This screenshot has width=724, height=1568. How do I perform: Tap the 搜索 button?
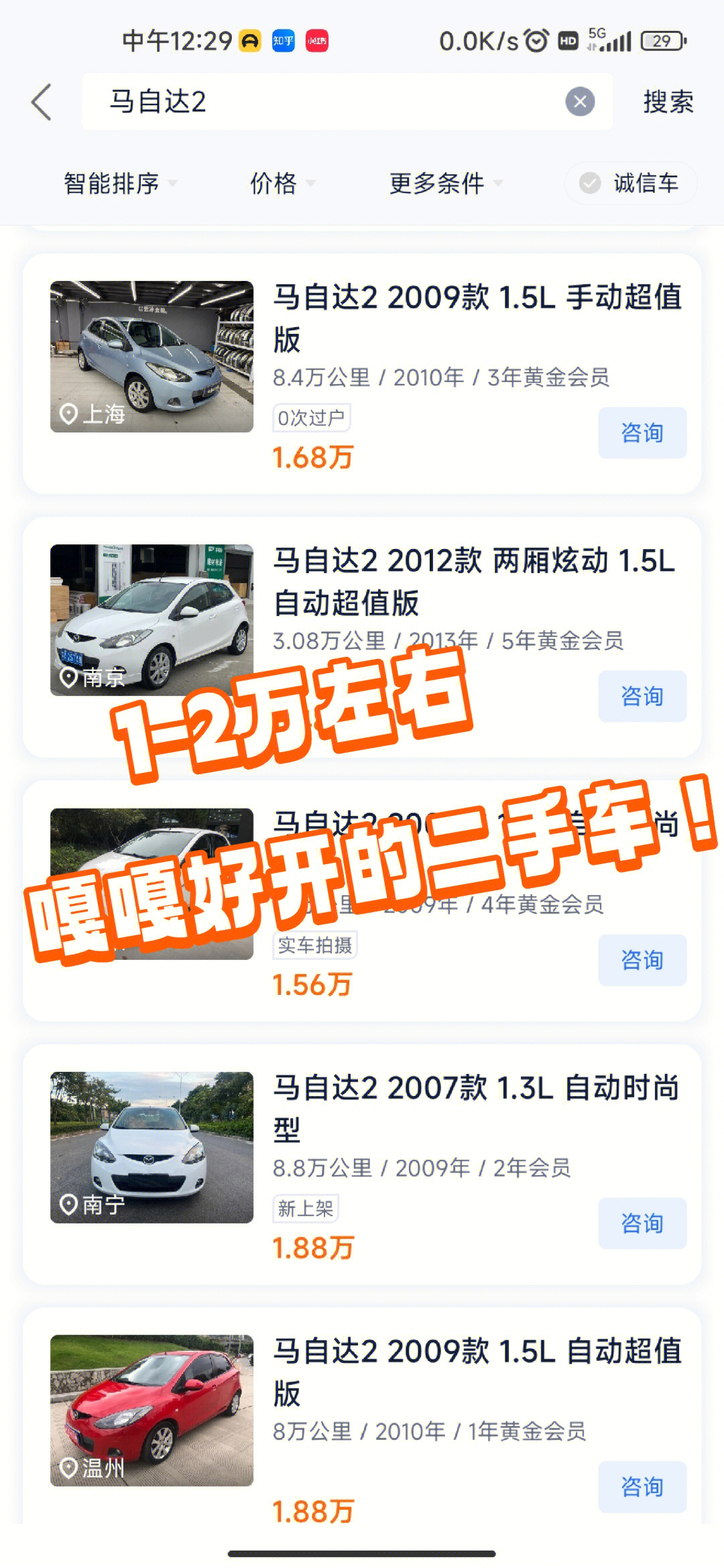(x=668, y=102)
